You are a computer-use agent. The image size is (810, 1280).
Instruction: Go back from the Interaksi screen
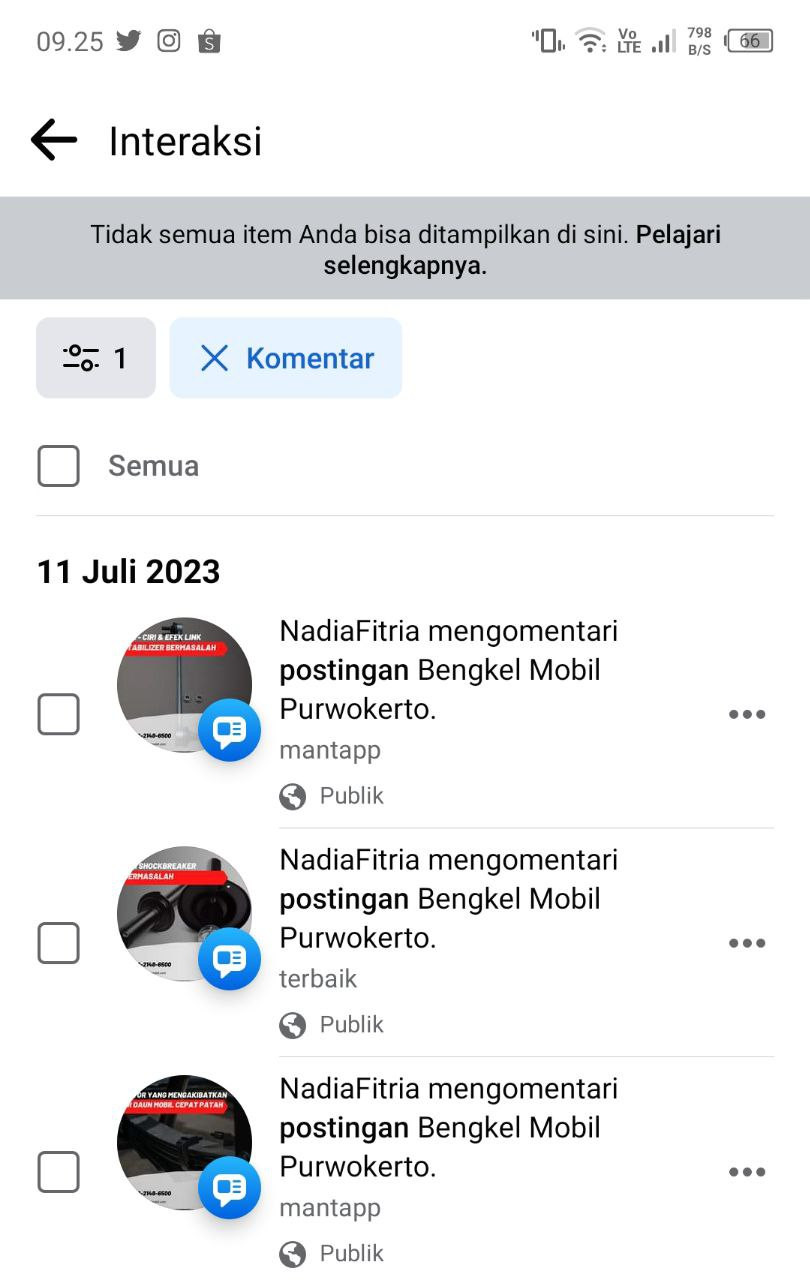tap(54, 140)
